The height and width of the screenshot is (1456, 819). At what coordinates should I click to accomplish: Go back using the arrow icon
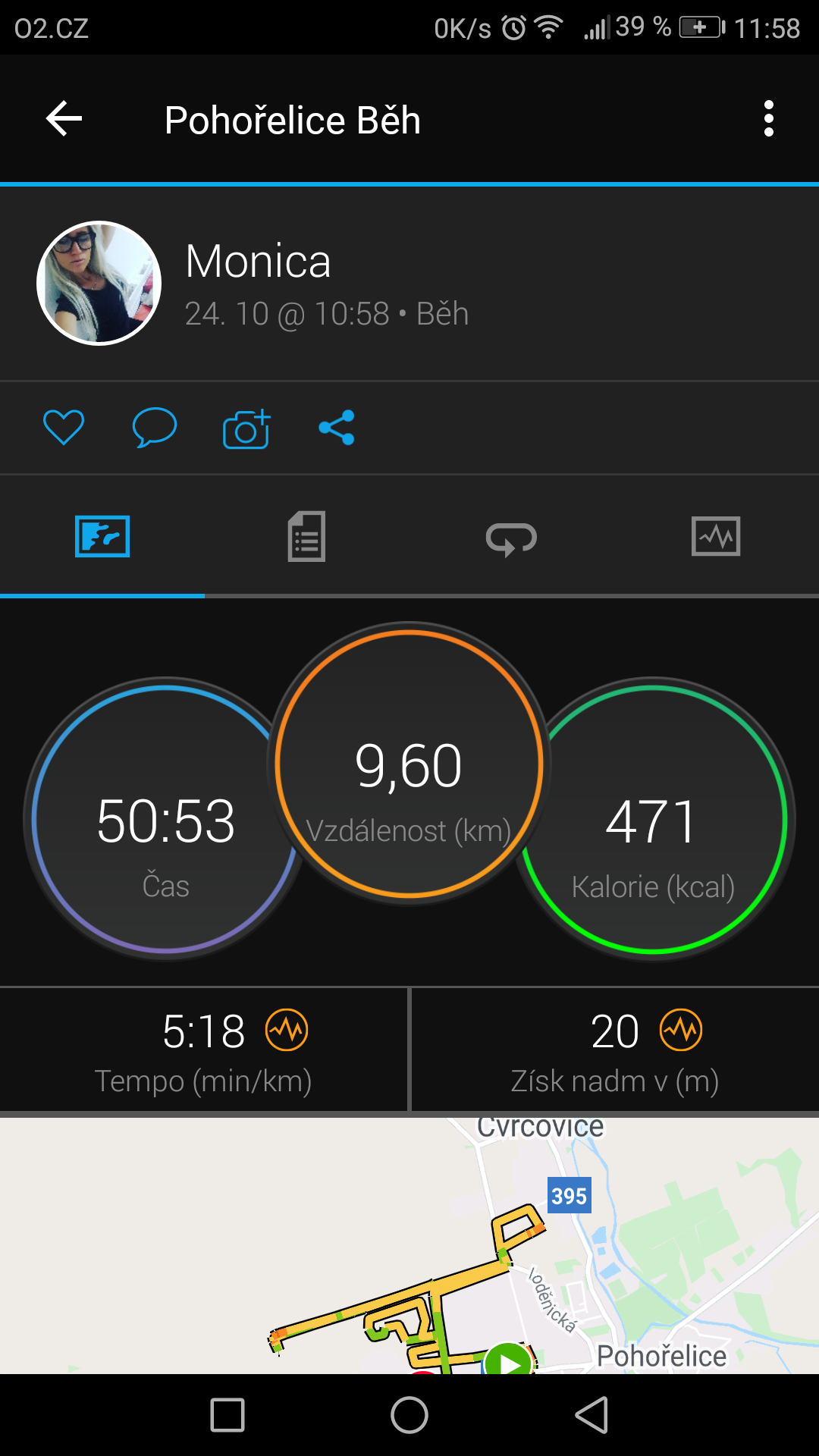point(64,119)
